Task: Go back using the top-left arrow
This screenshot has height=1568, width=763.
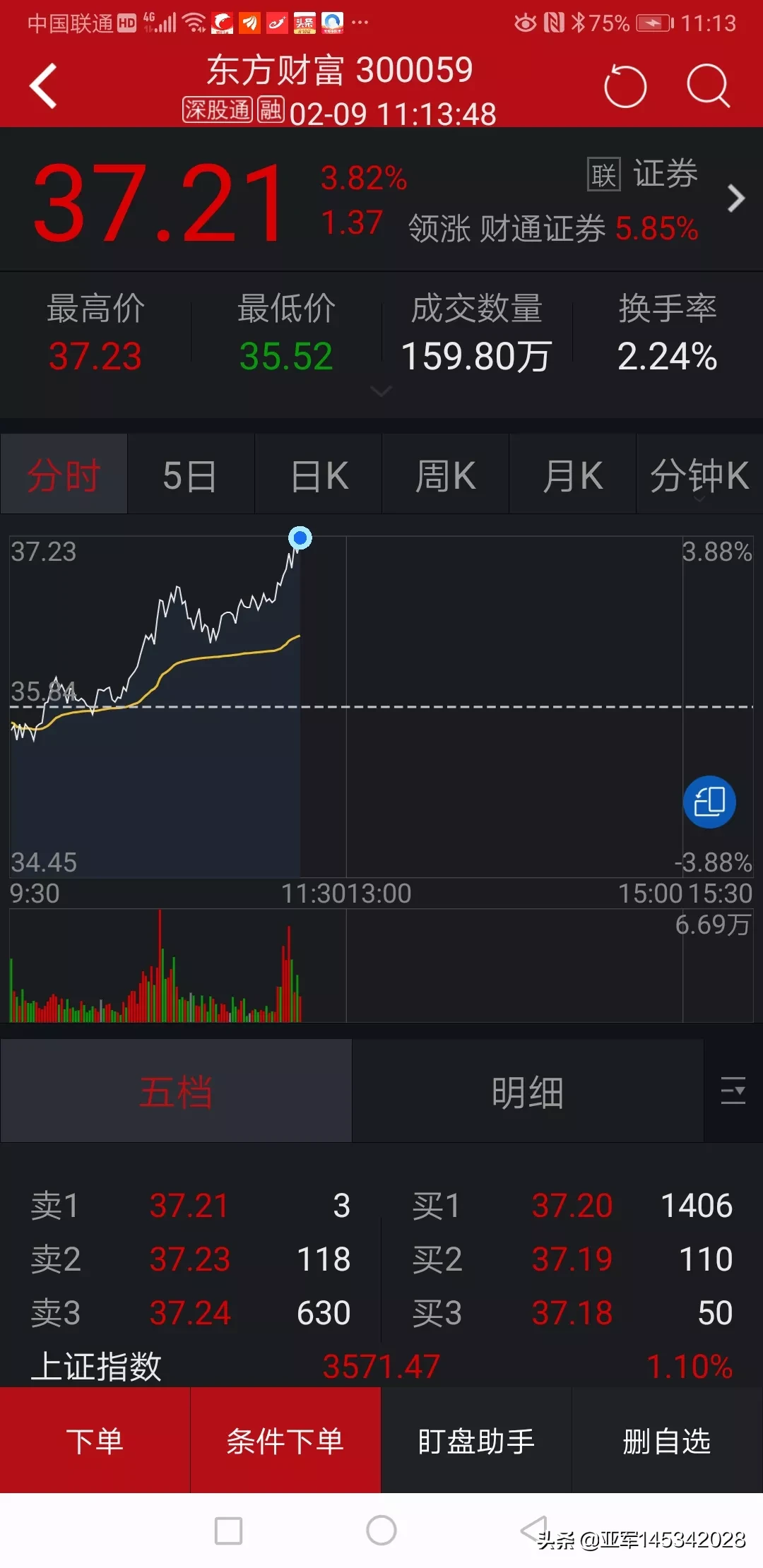Action: 43,86
